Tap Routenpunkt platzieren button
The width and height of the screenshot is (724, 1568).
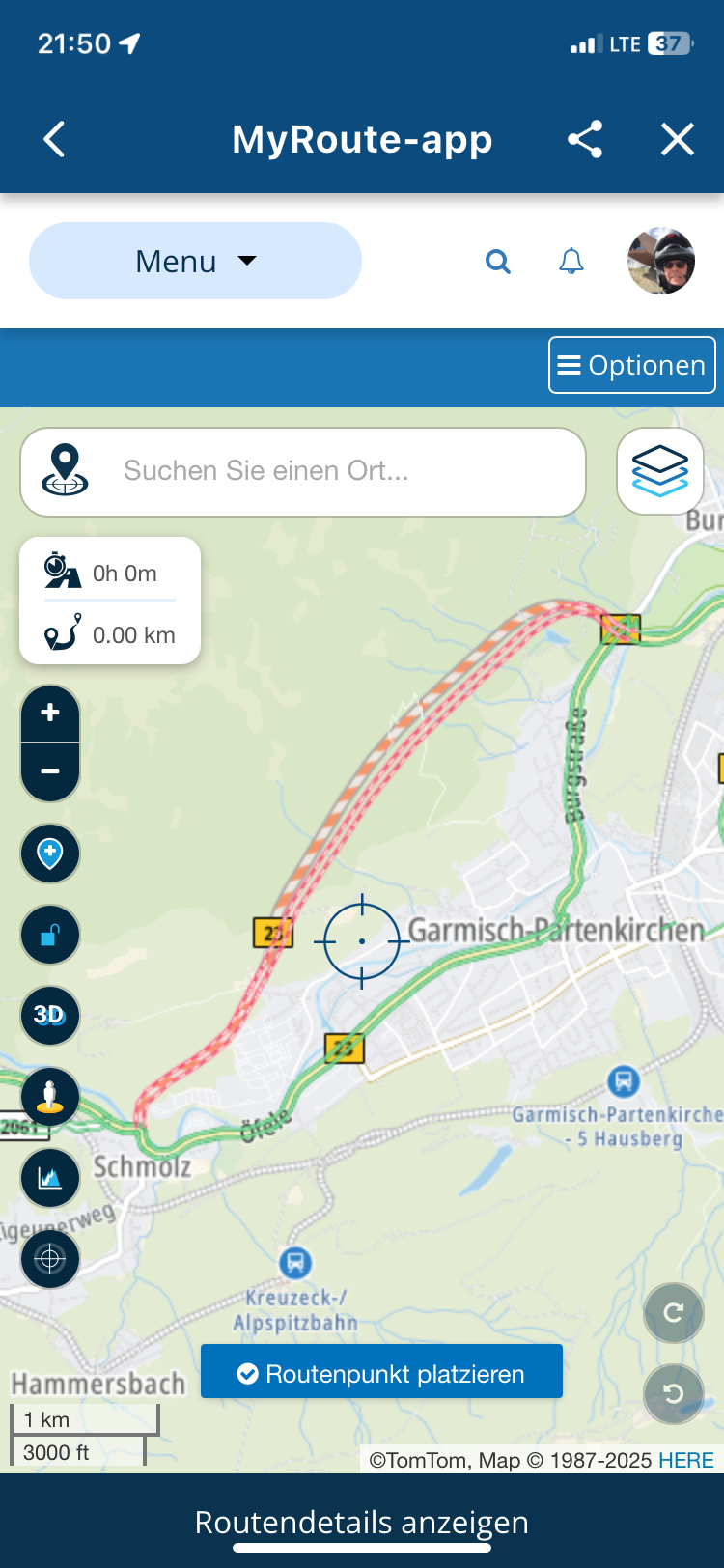pyautogui.click(x=381, y=1373)
